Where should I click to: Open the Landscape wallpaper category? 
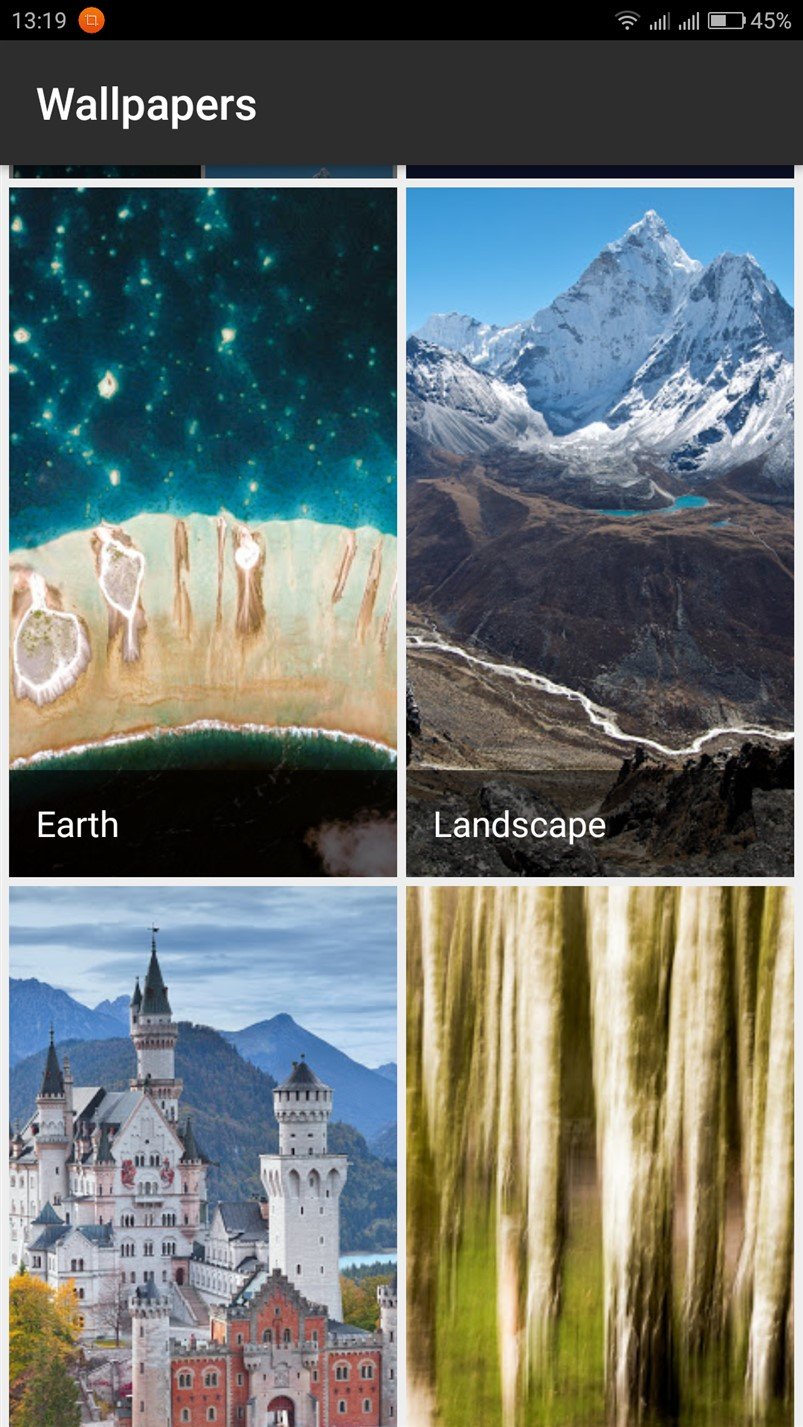(x=600, y=532)
